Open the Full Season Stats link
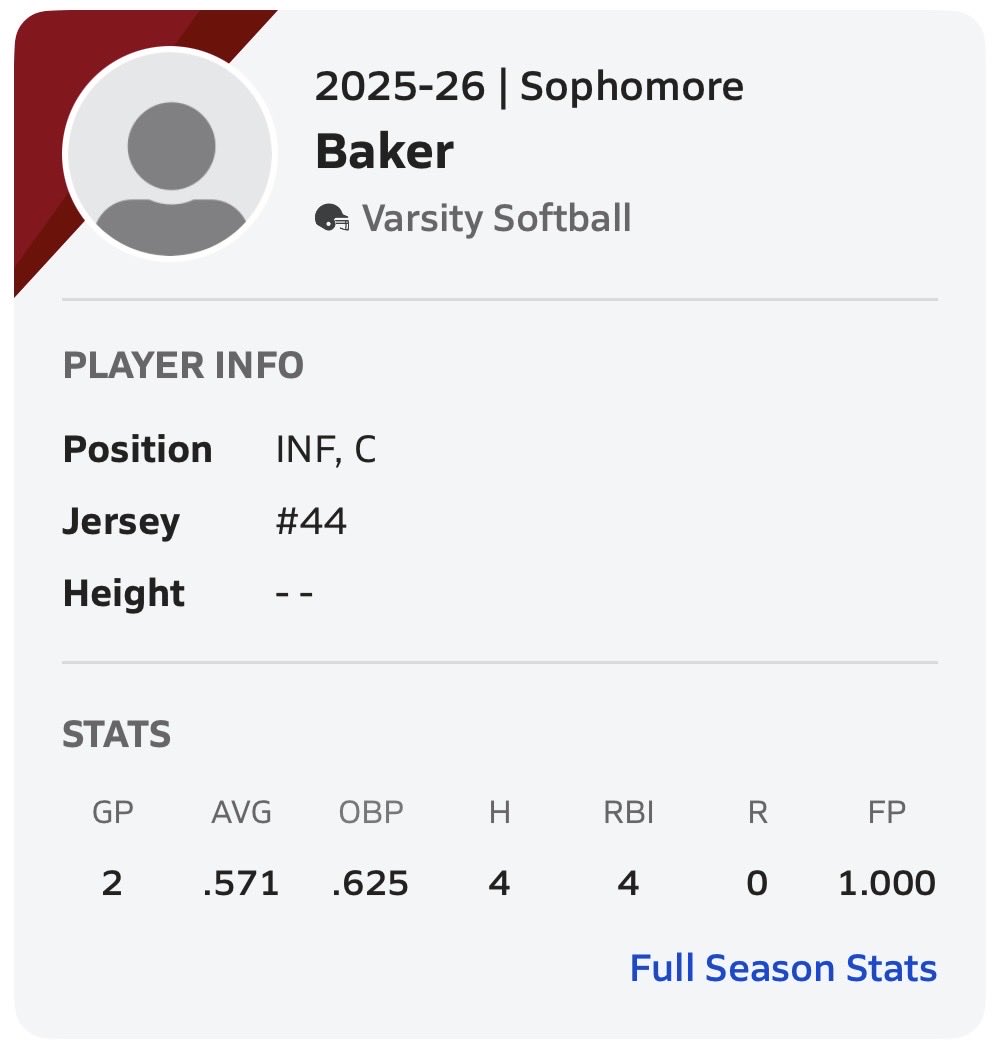Image resolution: width=1003 pixels, height=1050 pixels. pos(783,968)
